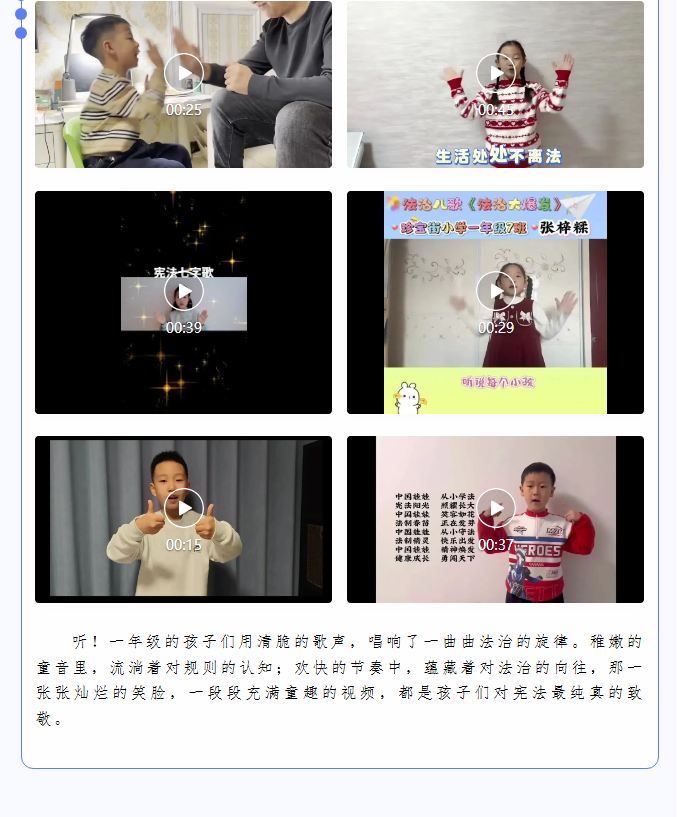Image resolution: width=677 pixels, height=817 pixels.
Task: Watch the 00:15 thumbs-up boy video
Action: (184, 508)
